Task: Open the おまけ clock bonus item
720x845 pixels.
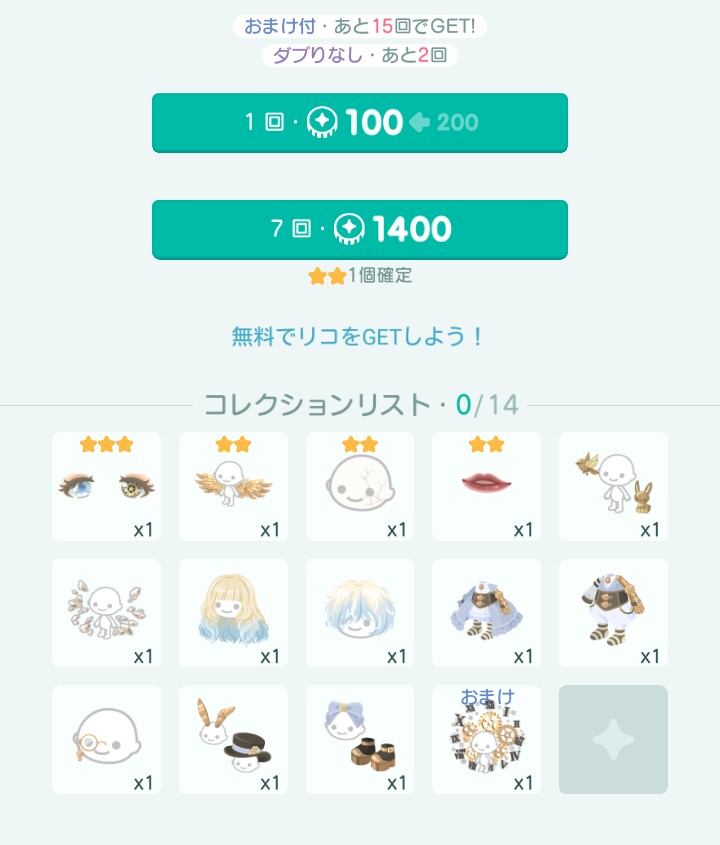Action: click(486, 740)
